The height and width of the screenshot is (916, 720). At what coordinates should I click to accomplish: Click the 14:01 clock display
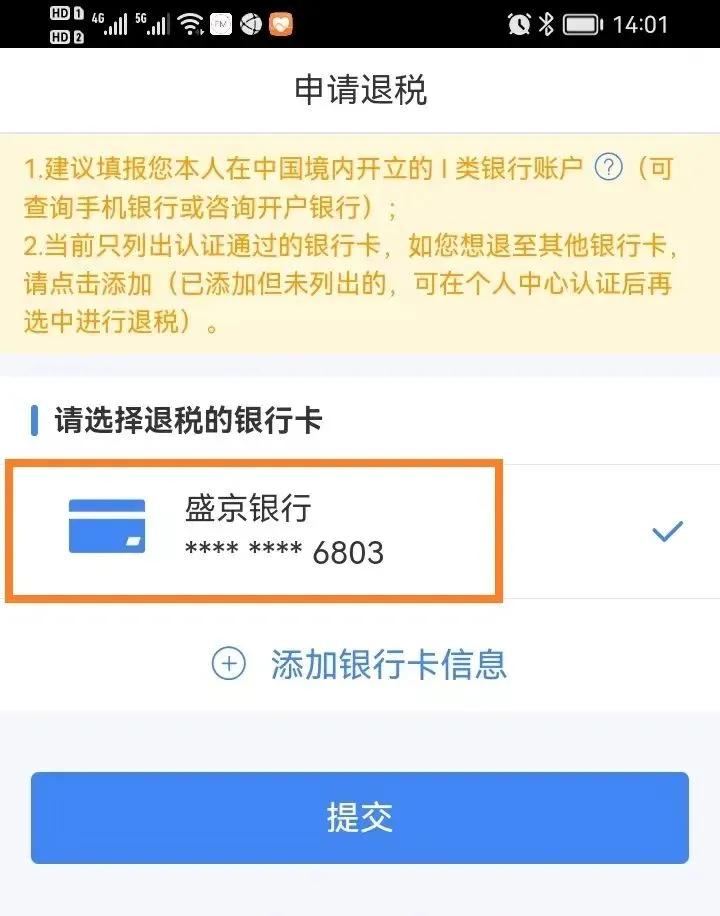(640, 23)
